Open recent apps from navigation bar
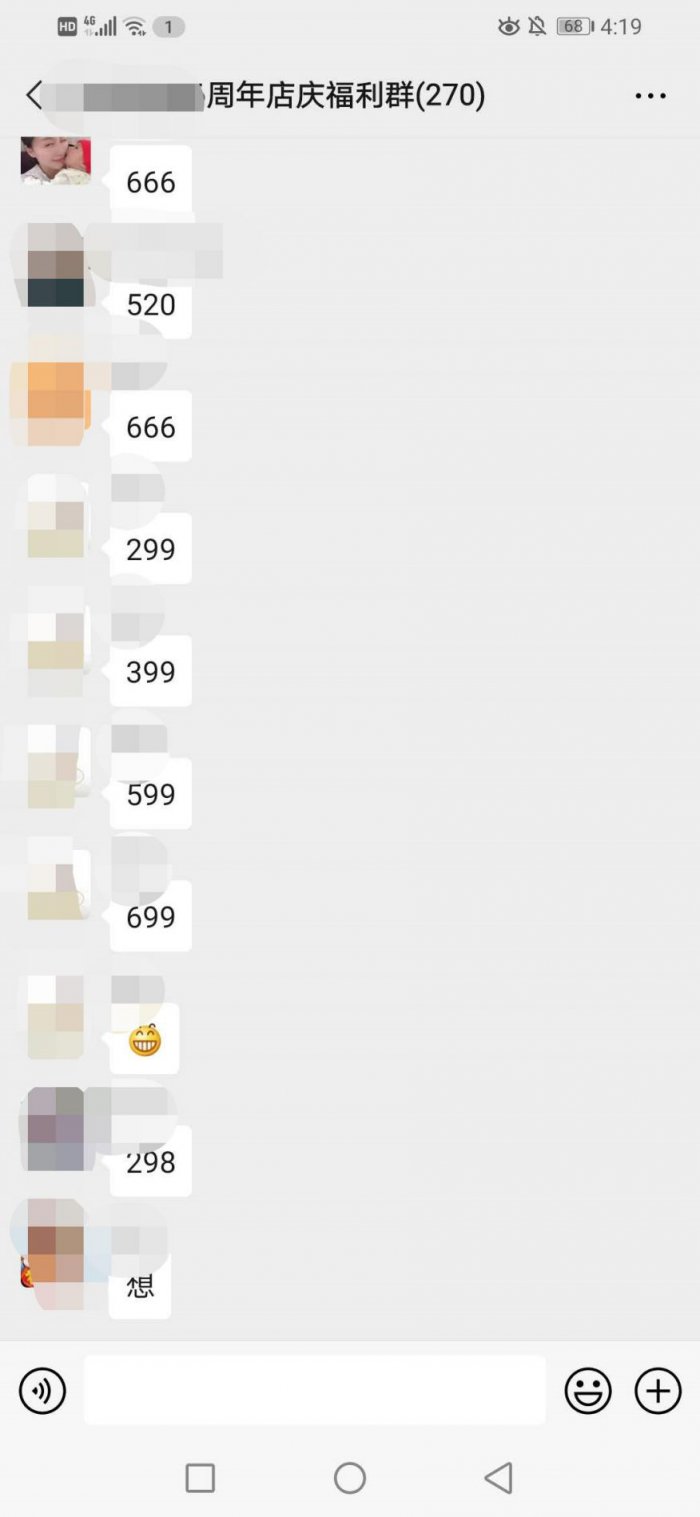Image resolution: width=700 pixels, height=1517 pixels. click(x=200, y=1478)
